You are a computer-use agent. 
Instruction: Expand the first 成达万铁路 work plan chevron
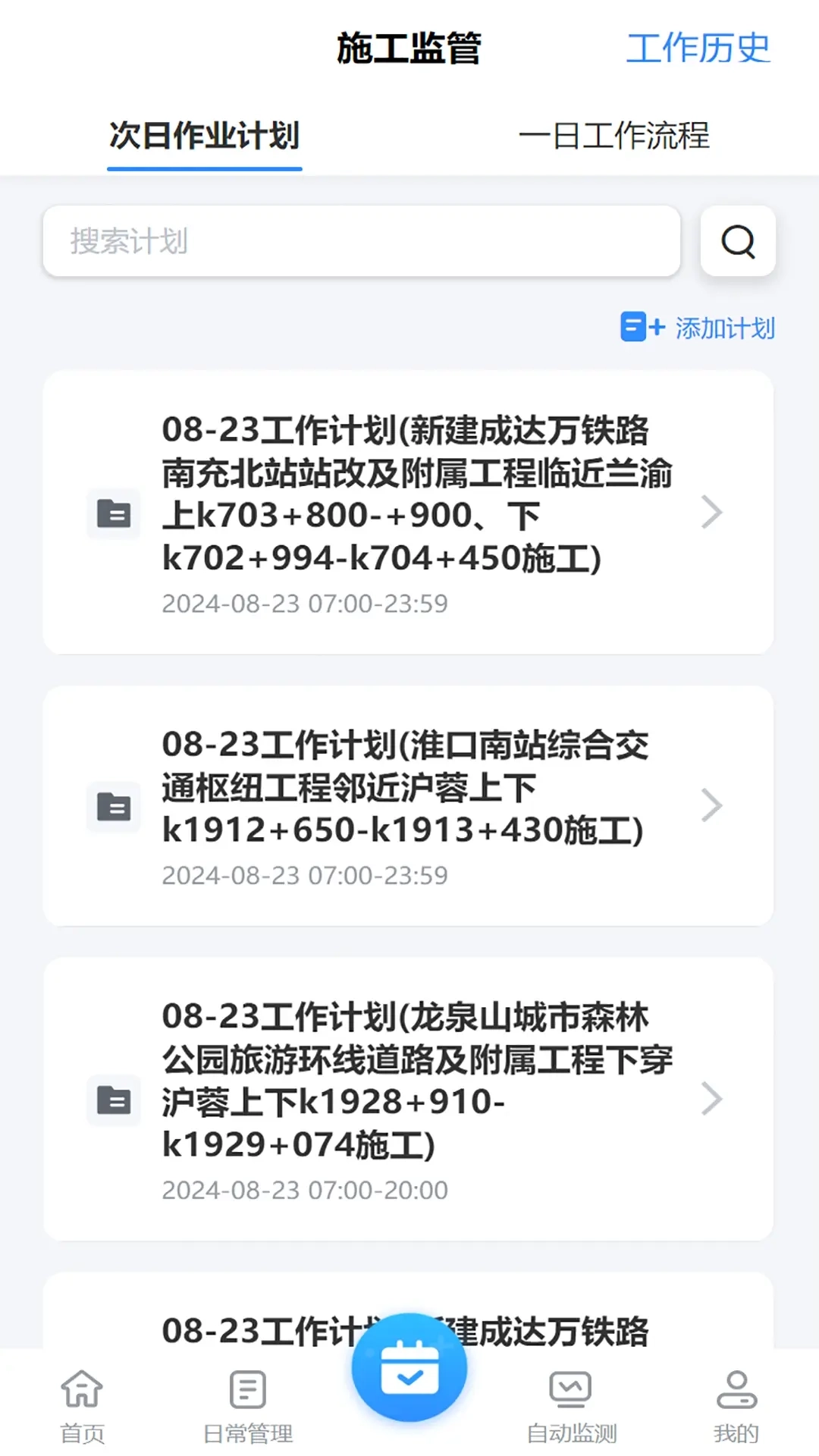[711, 513]
